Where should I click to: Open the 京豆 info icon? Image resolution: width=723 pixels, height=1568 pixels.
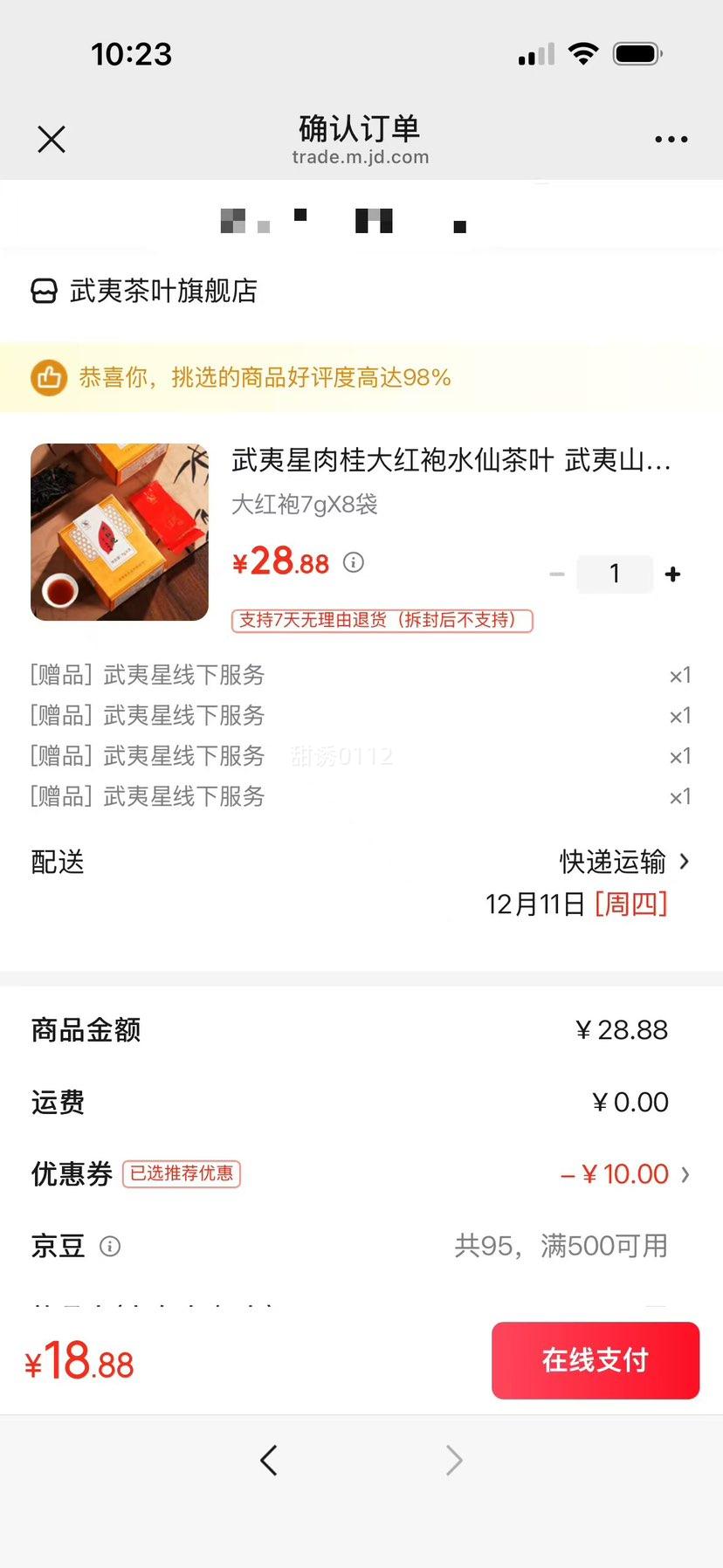[110, 1247]
